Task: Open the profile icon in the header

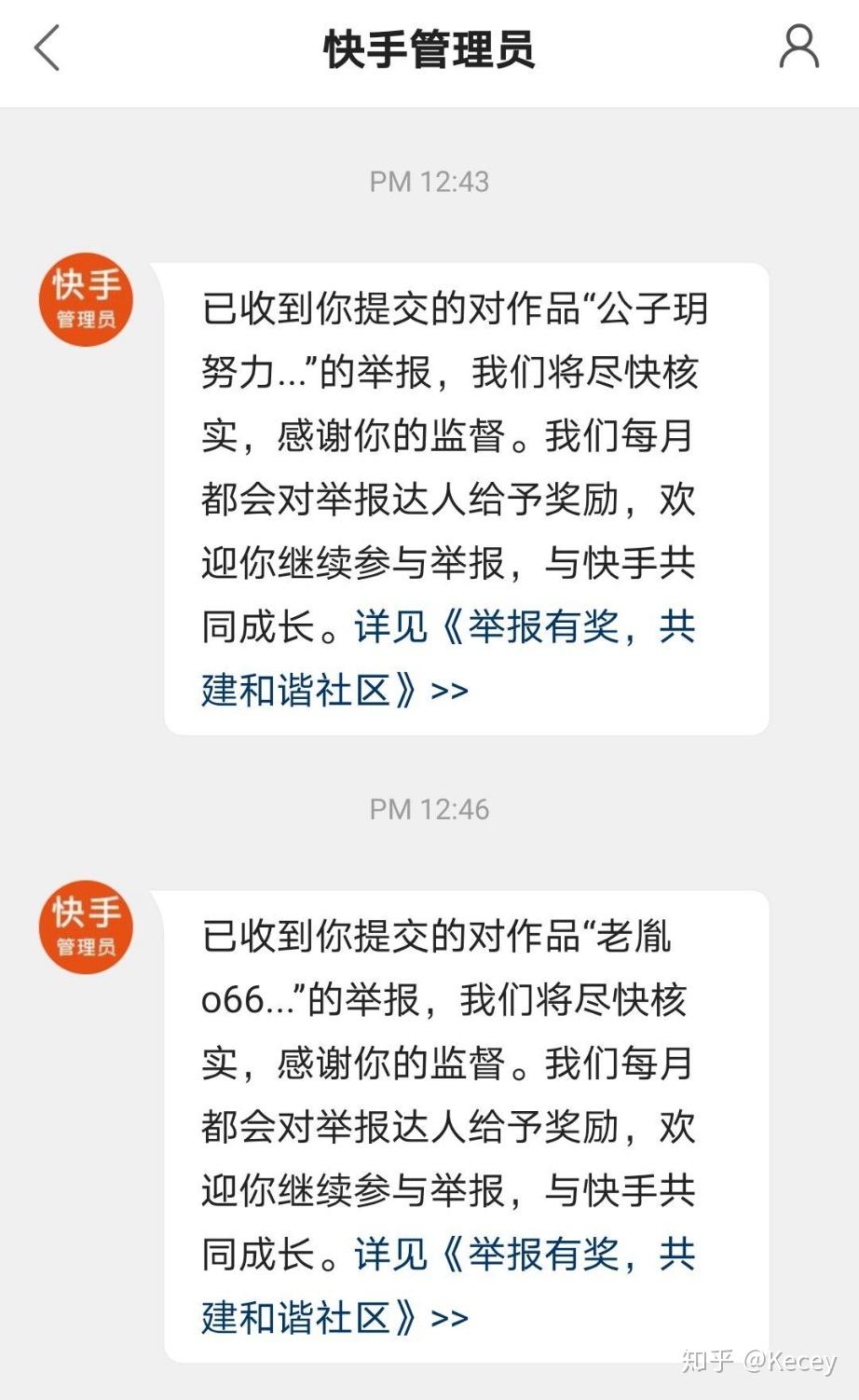Action: [x=798, y=48]
